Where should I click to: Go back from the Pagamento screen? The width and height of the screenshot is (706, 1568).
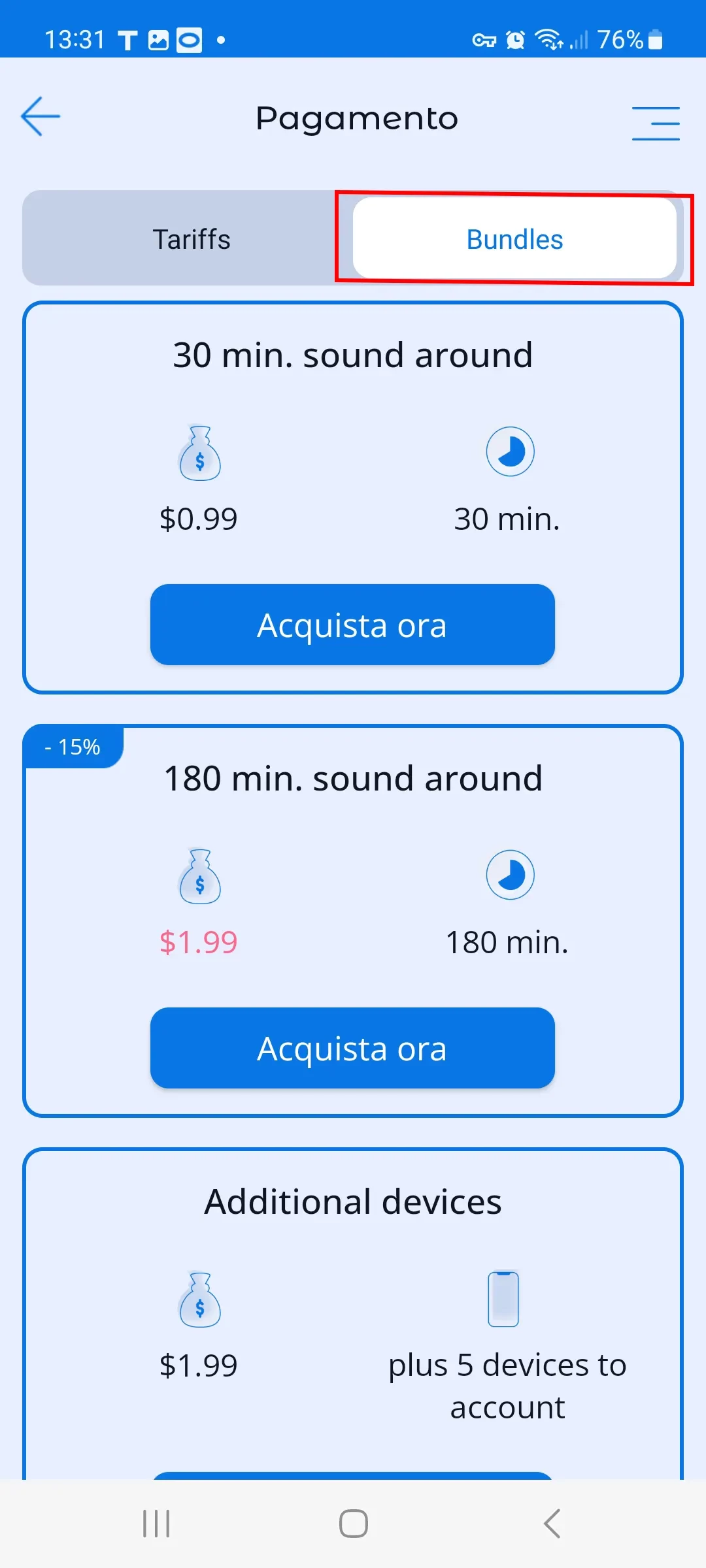click(41, 117)
